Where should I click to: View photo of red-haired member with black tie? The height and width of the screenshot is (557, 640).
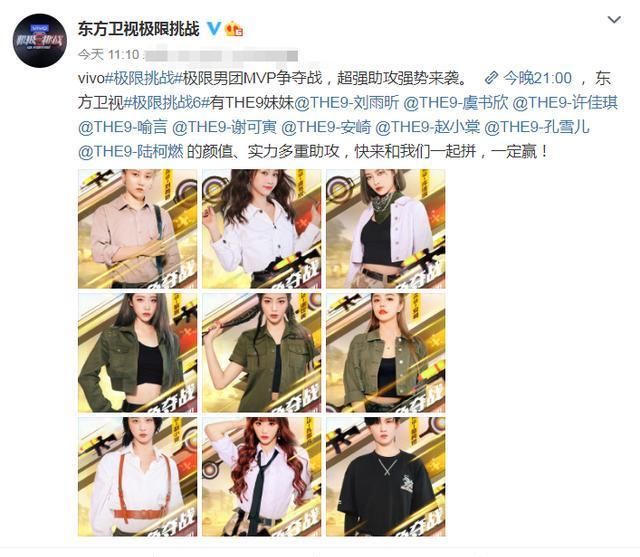point(261,476)
